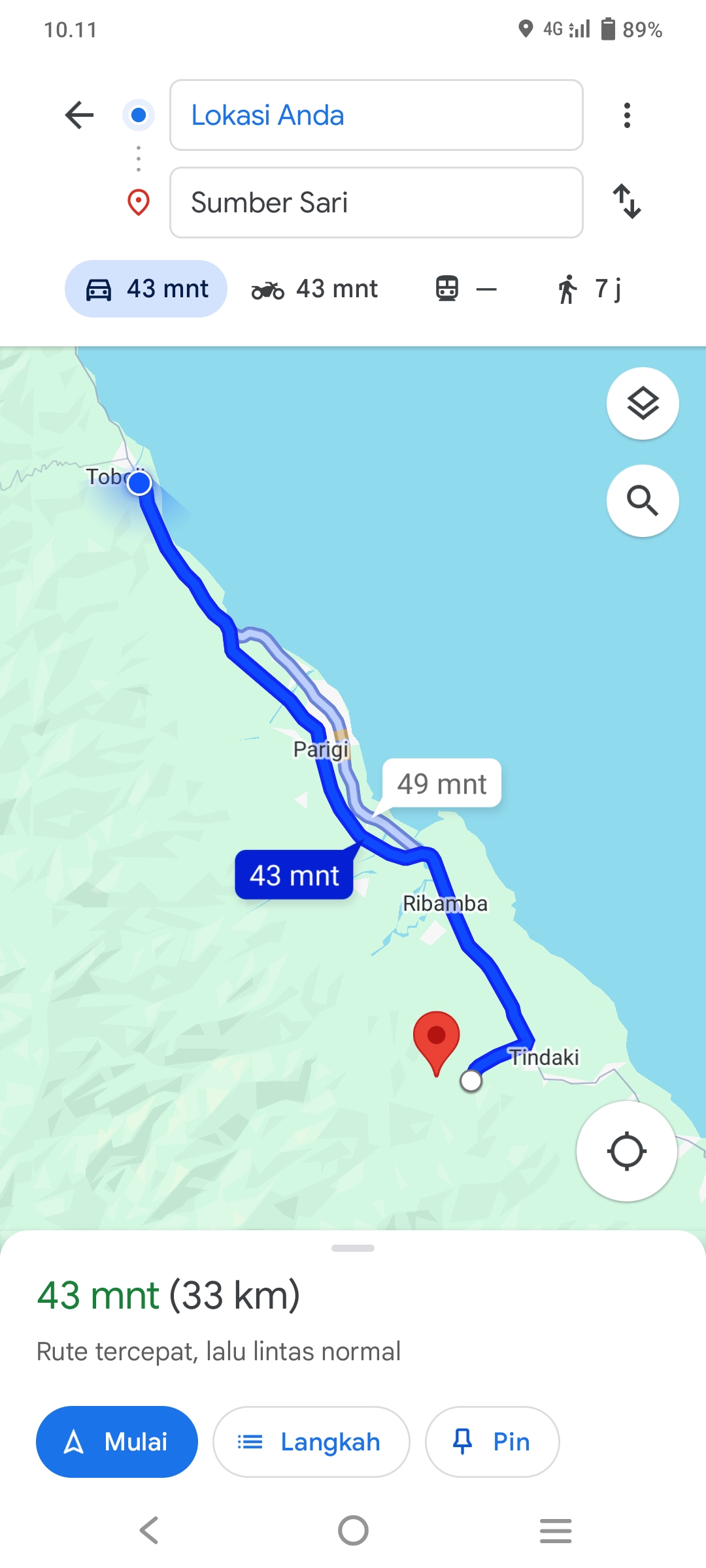
Task: Switch to motorcycle travel mode
Action: click(314, 289)
